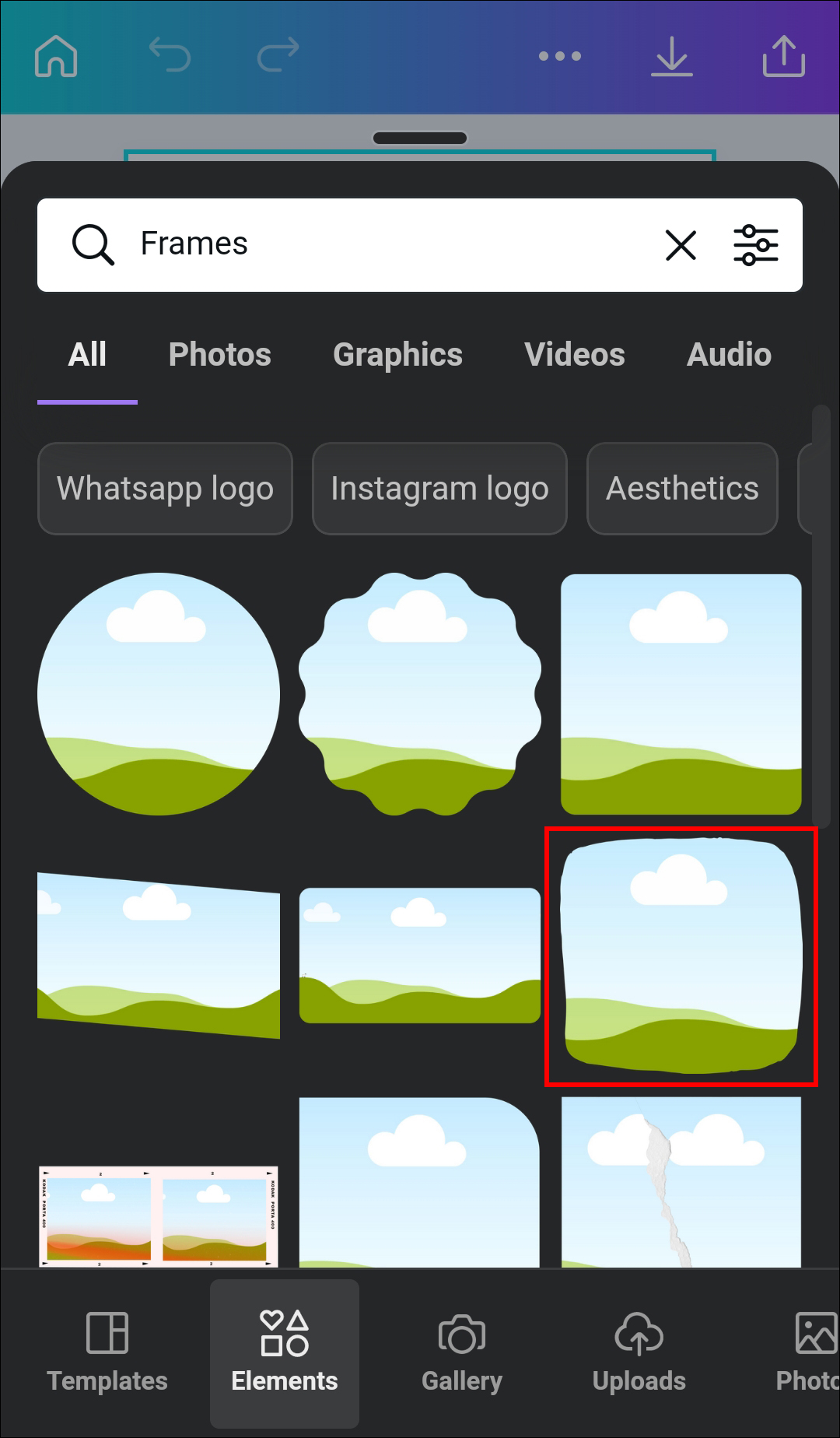Viewport: 840px width, 1438px height.
Task: Choose the brush-stroke square frame
Action: pos(681,956)
